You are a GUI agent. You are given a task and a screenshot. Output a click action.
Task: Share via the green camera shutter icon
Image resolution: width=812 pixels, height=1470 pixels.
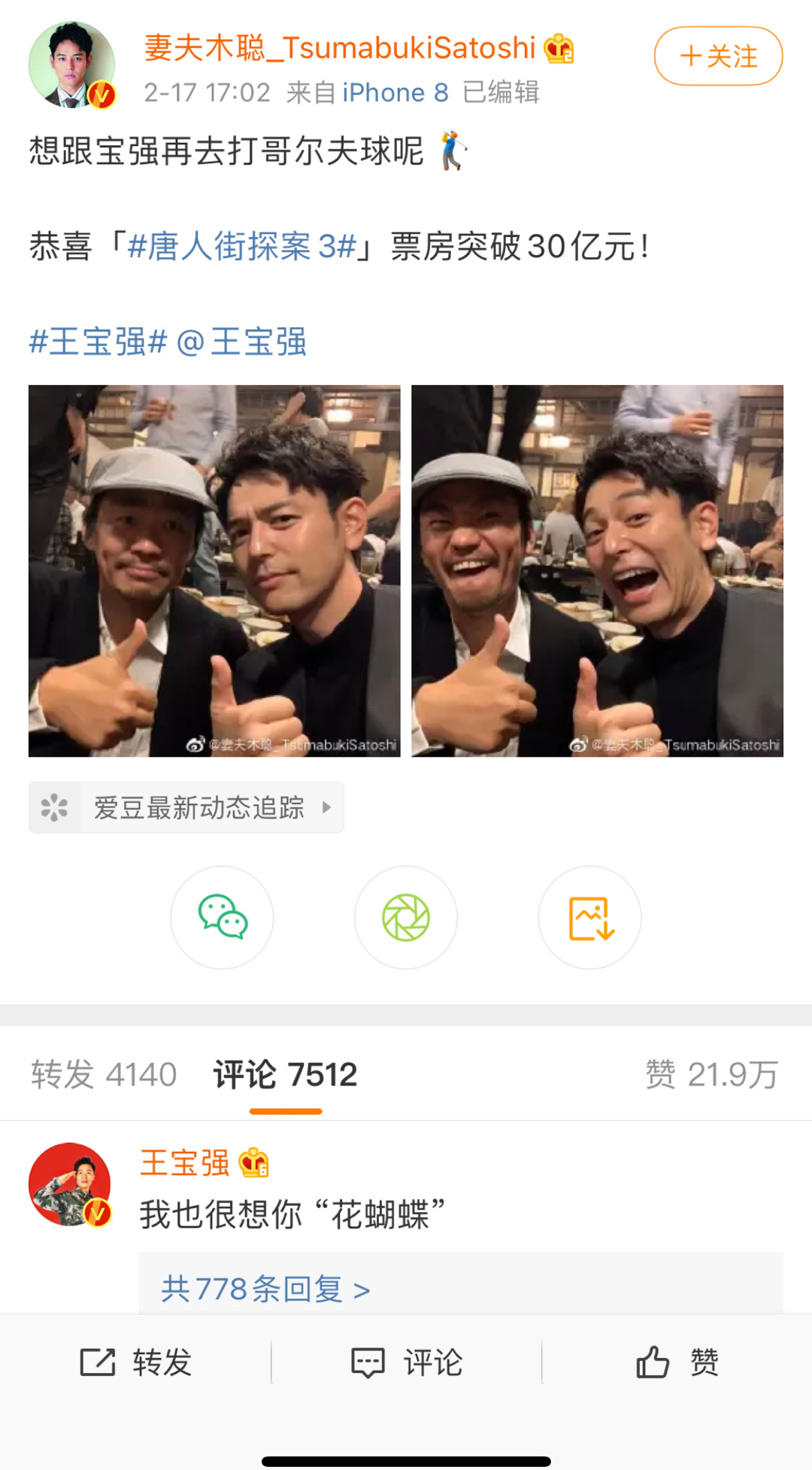406,917
